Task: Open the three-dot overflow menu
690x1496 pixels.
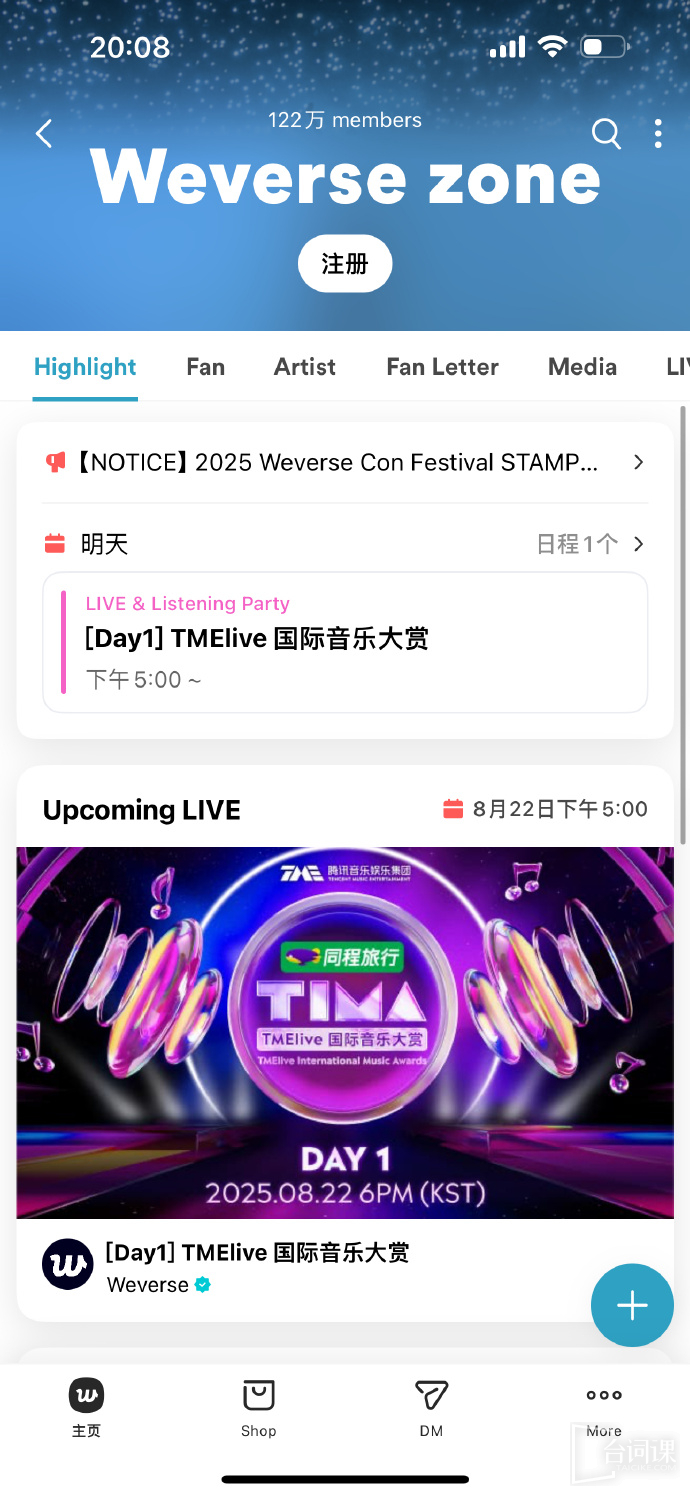Action: 657,134
